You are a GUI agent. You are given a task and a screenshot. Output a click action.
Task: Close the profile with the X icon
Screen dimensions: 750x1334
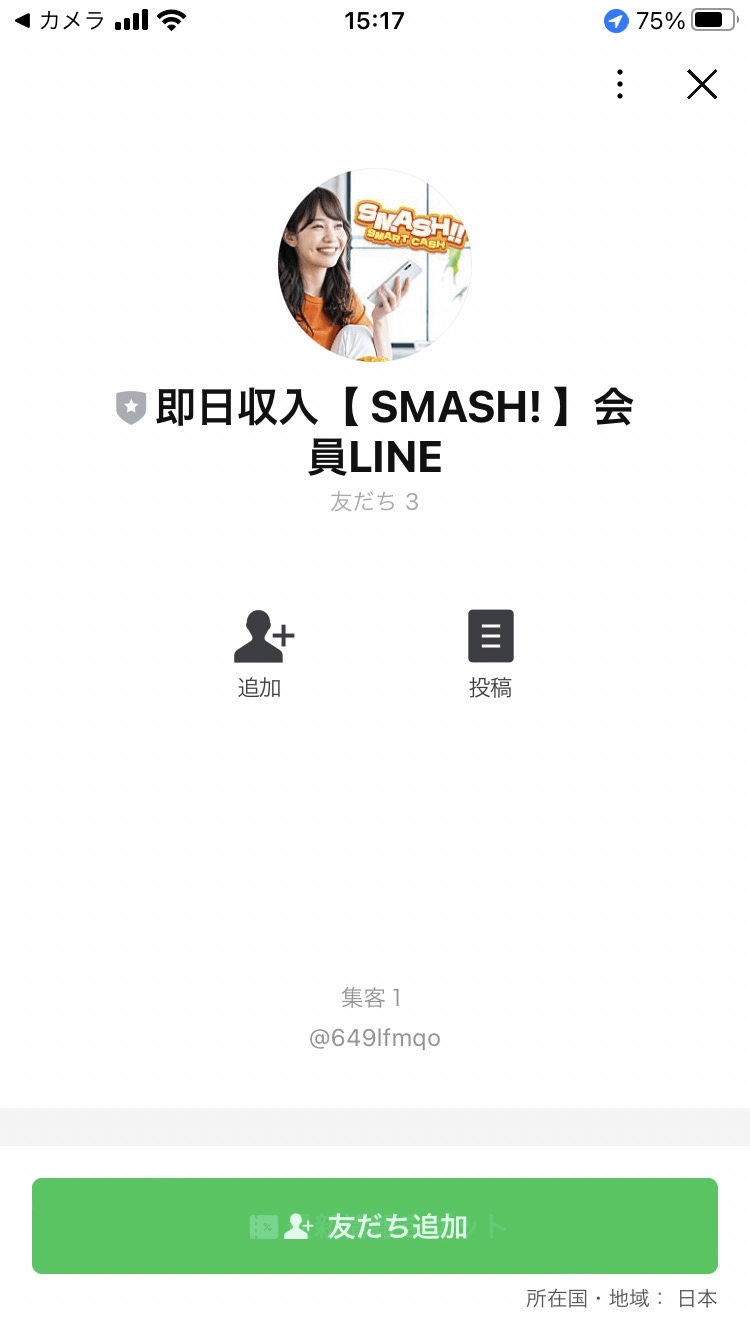[702, 84]
